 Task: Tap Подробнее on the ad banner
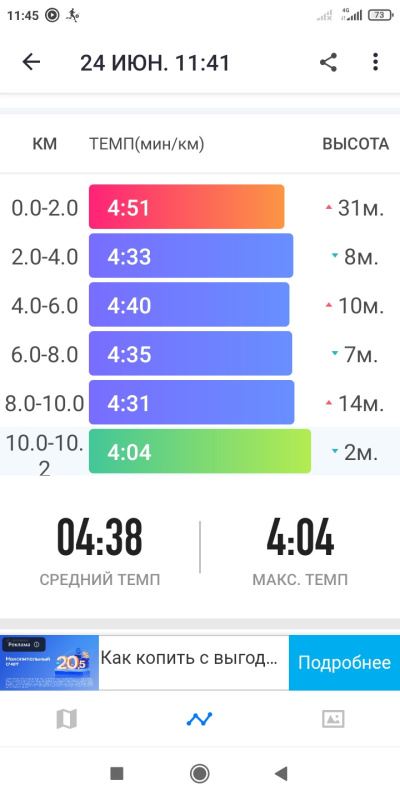(x=344, y=663)
